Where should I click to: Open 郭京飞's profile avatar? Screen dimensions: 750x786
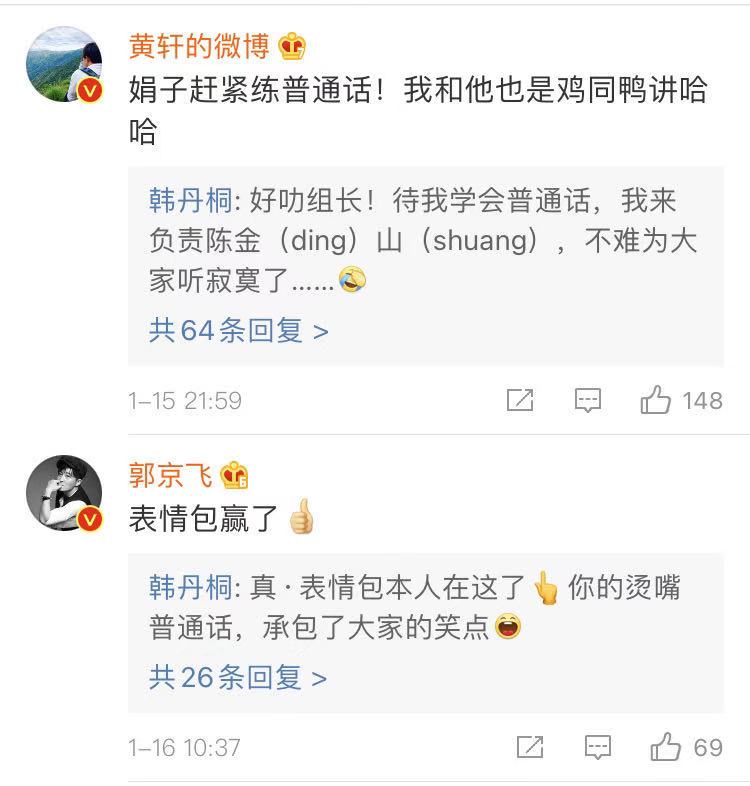coord(64,492)
